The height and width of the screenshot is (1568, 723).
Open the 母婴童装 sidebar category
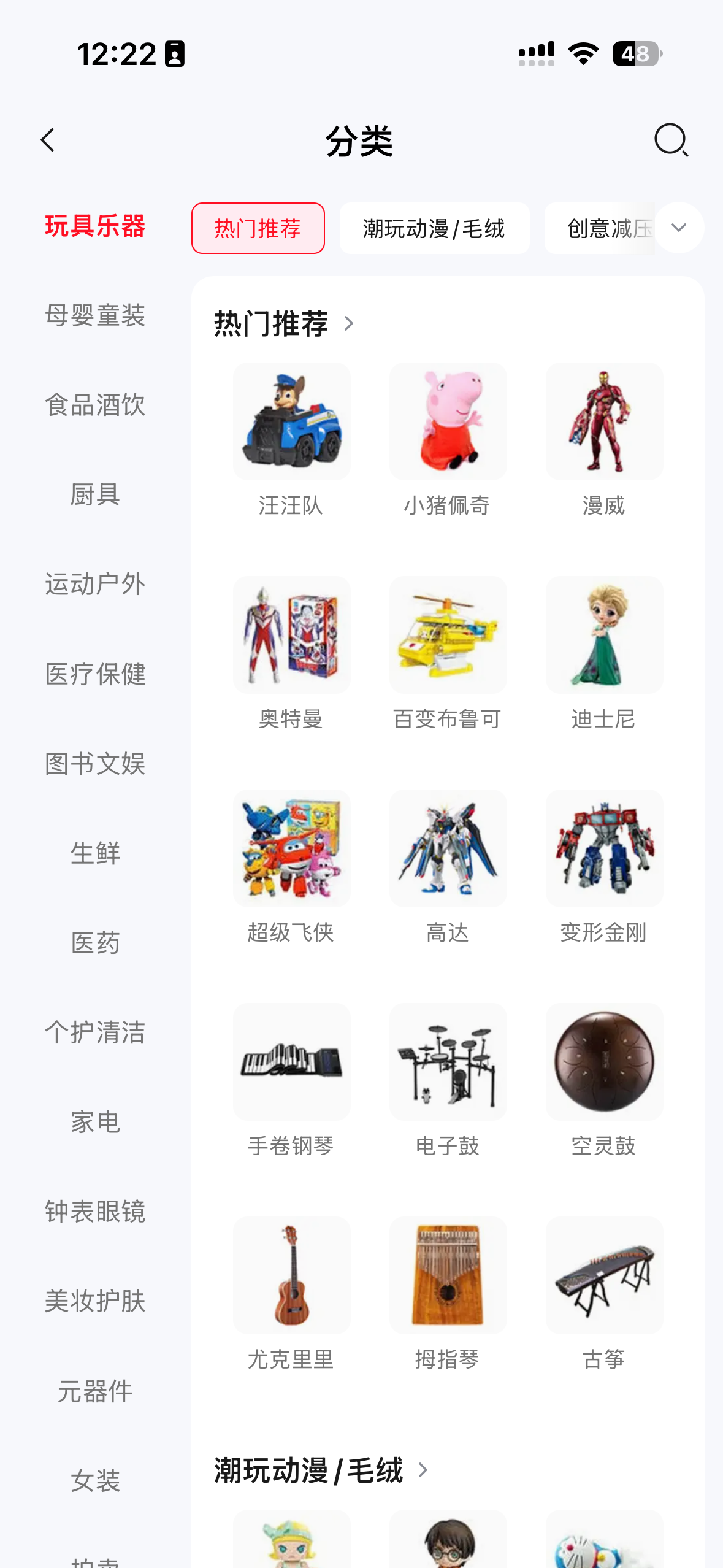[95, 317]
